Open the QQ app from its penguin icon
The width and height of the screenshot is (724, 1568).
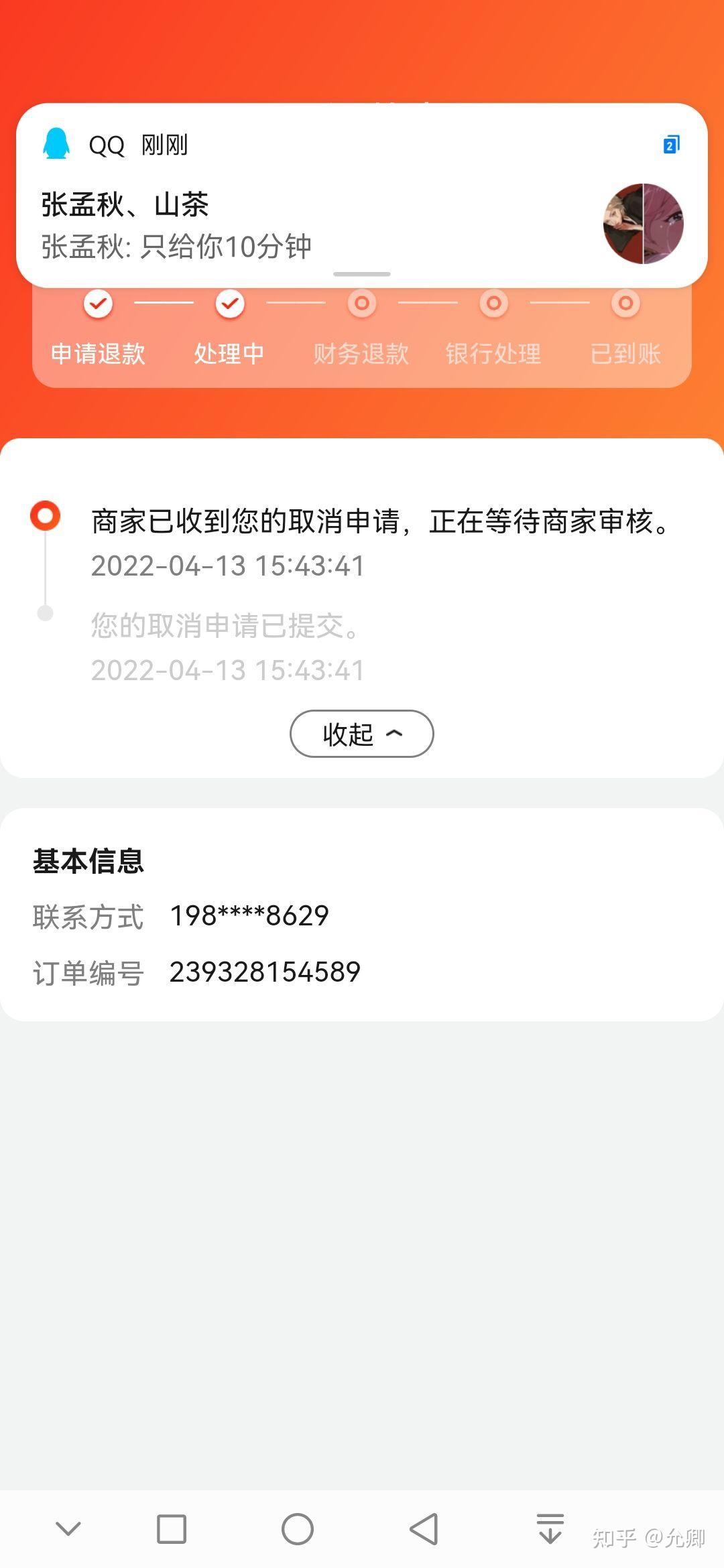pyautogui.click(x=57, y=143)
